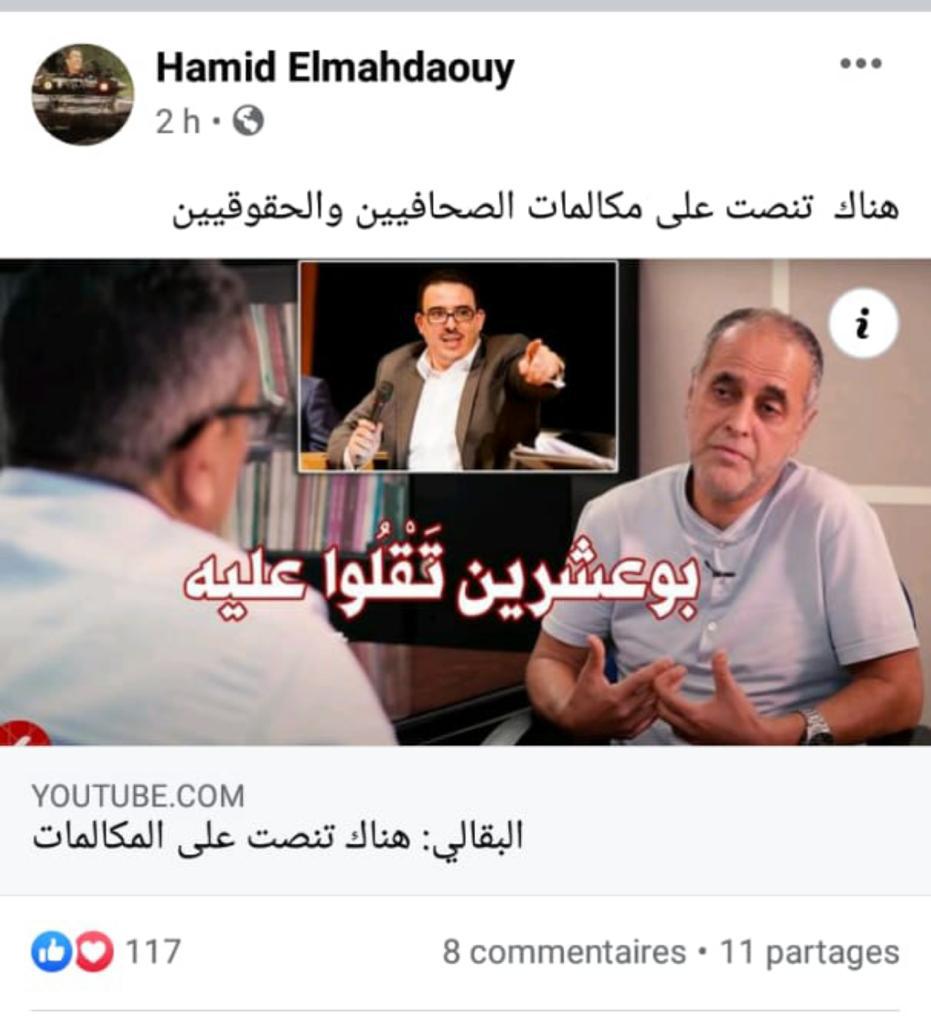Open the Hamid Elmahdaouy profile name
The image size is (931, 1024).
point(335,69)
